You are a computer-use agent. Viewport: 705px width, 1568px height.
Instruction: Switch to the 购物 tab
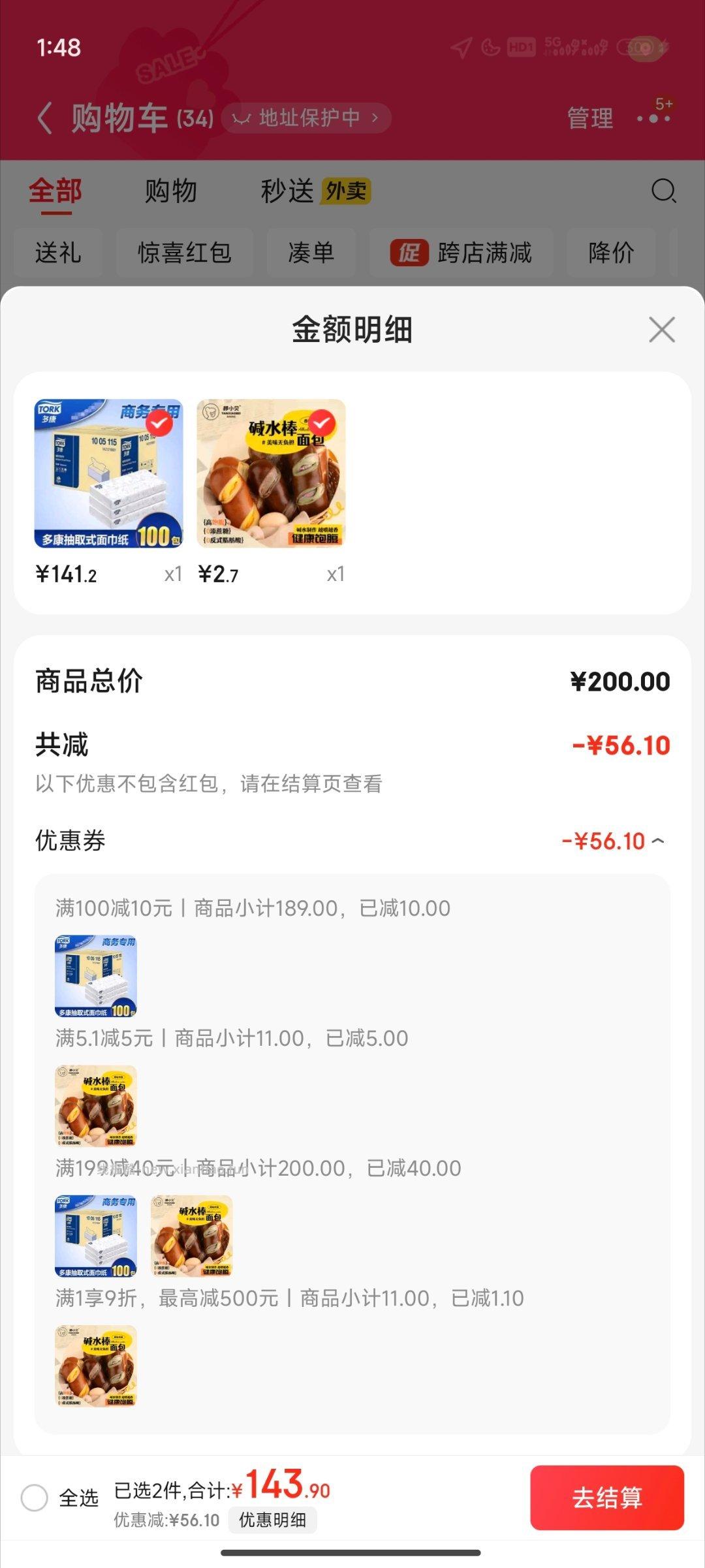[171, 191]
